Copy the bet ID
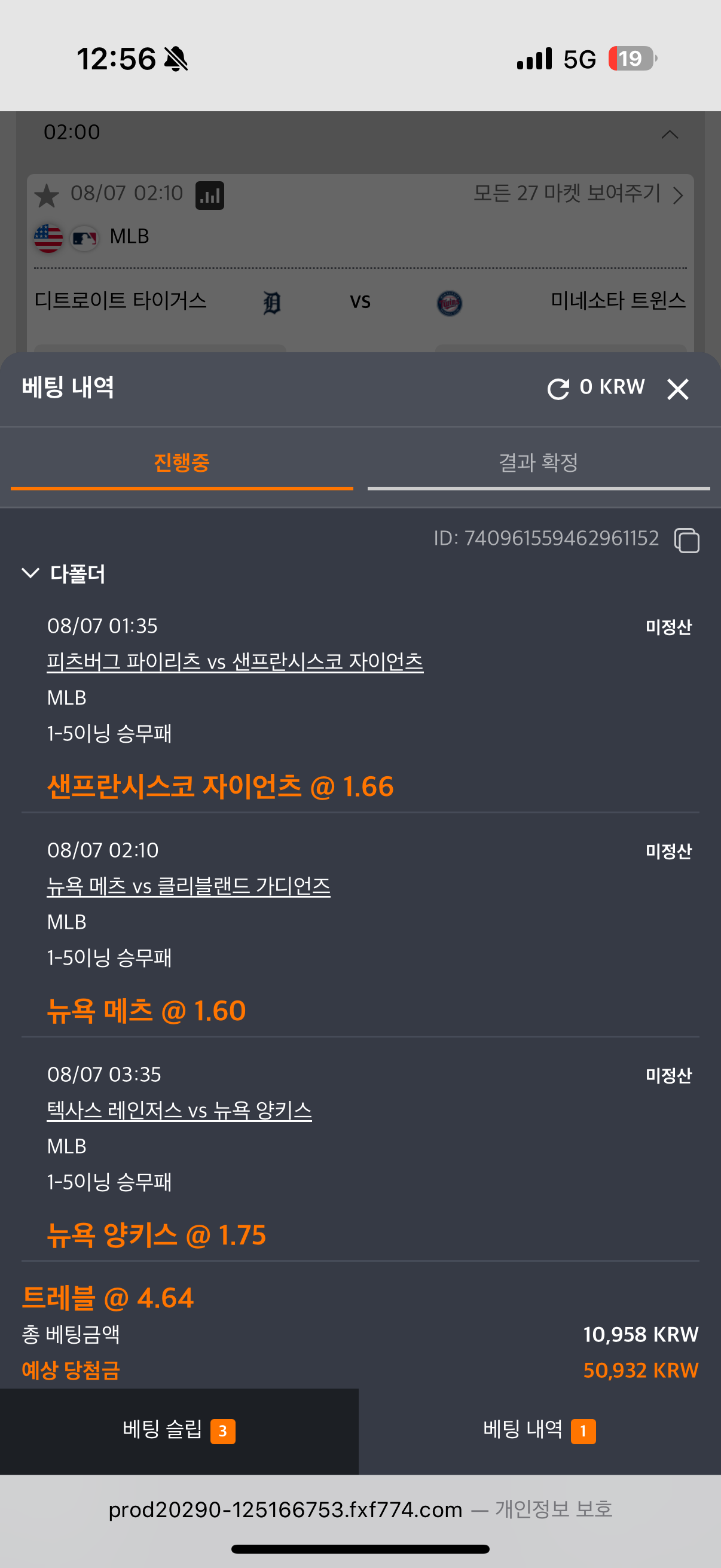 pyautogui.click(x=686, y=540)
